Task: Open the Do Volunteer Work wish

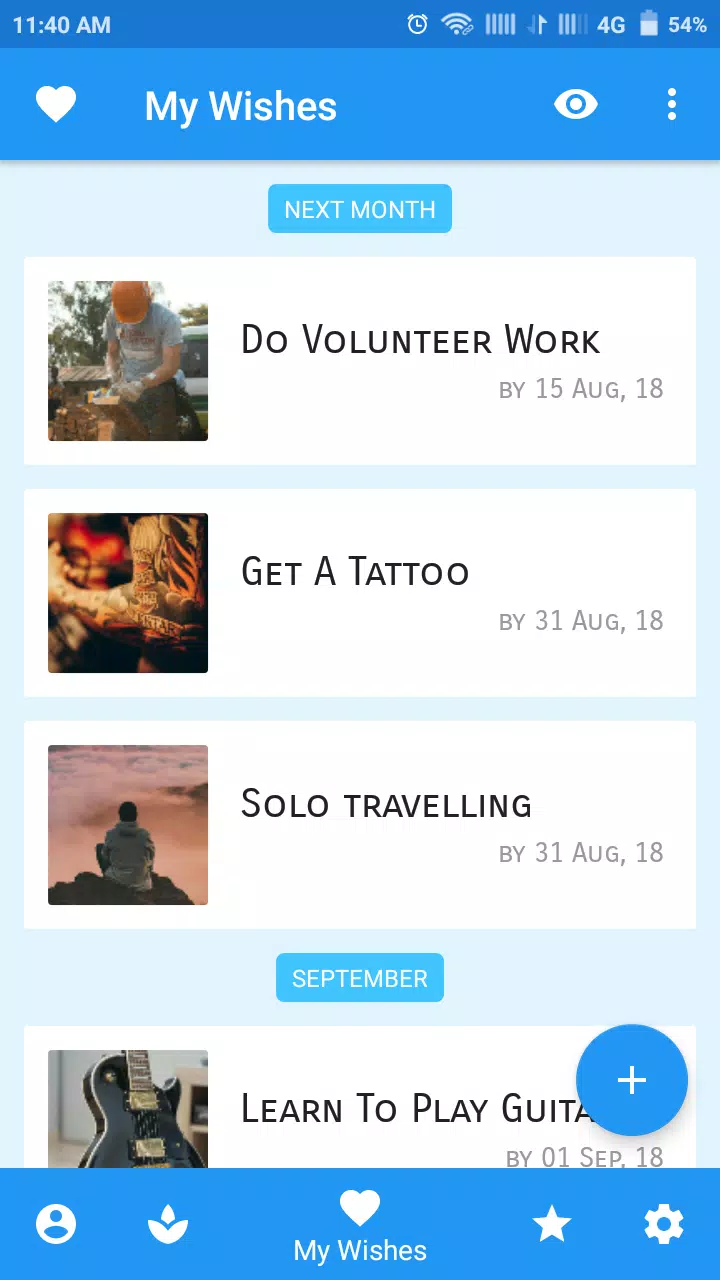Action: coord(360,361)
